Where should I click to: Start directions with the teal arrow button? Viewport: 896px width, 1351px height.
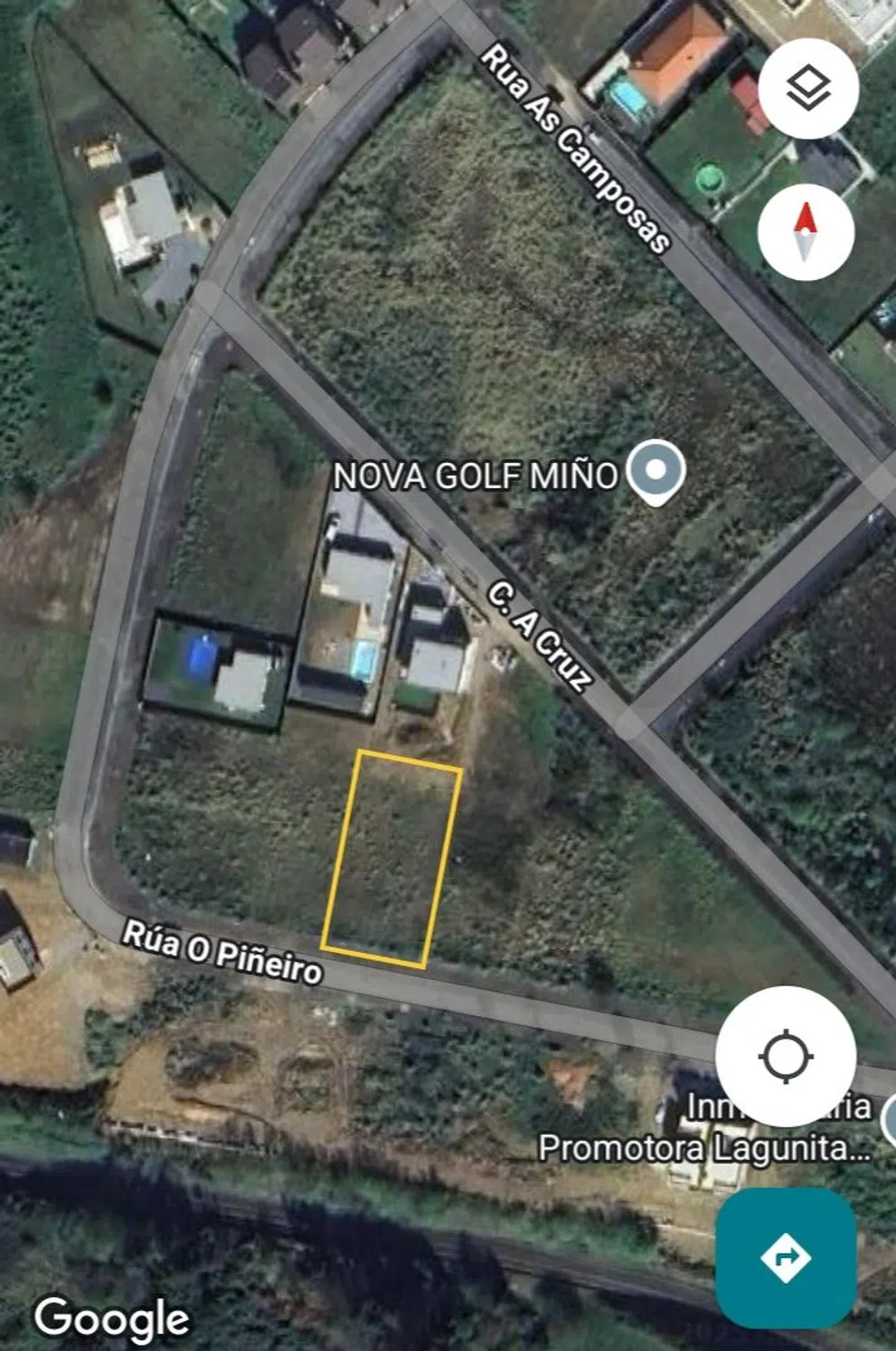785,1256
